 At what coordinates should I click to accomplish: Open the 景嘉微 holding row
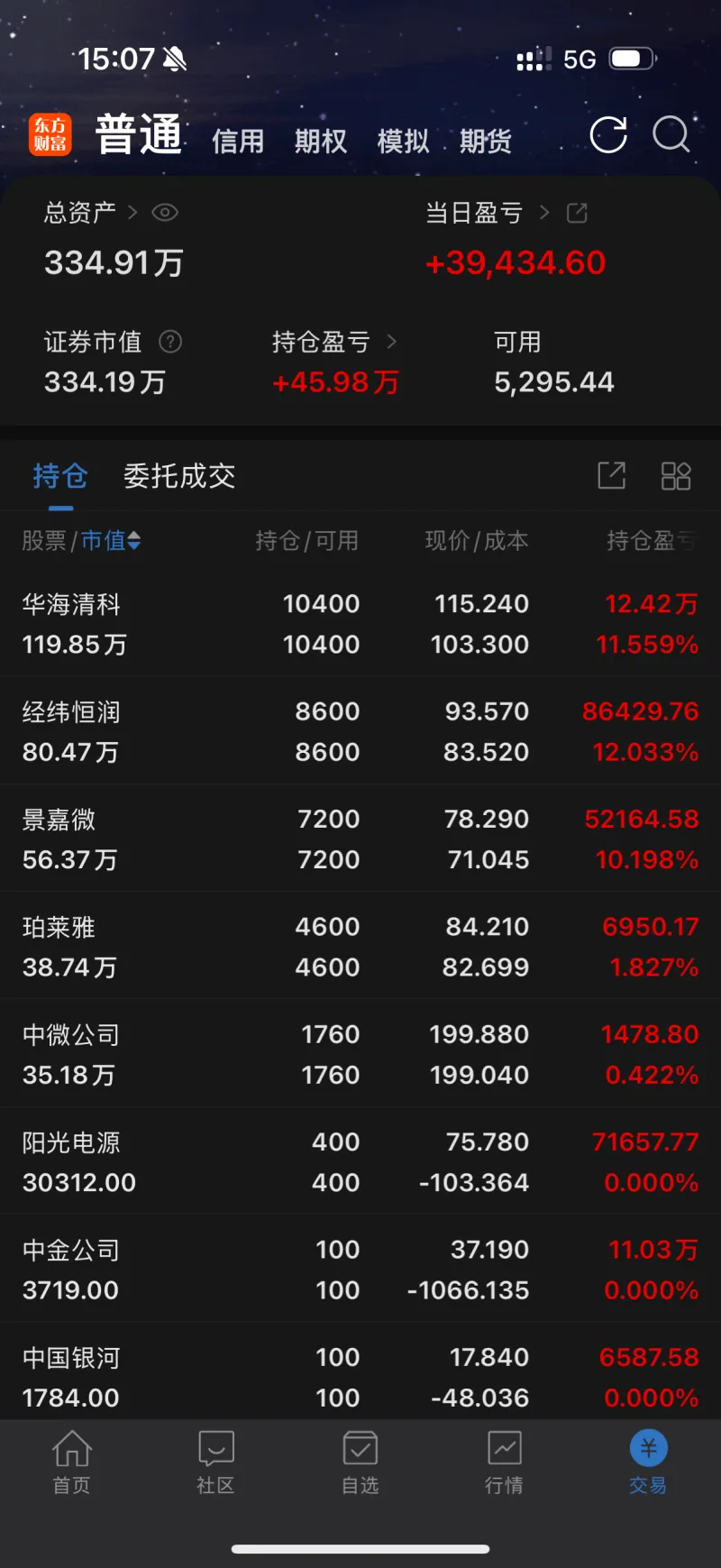360,839
